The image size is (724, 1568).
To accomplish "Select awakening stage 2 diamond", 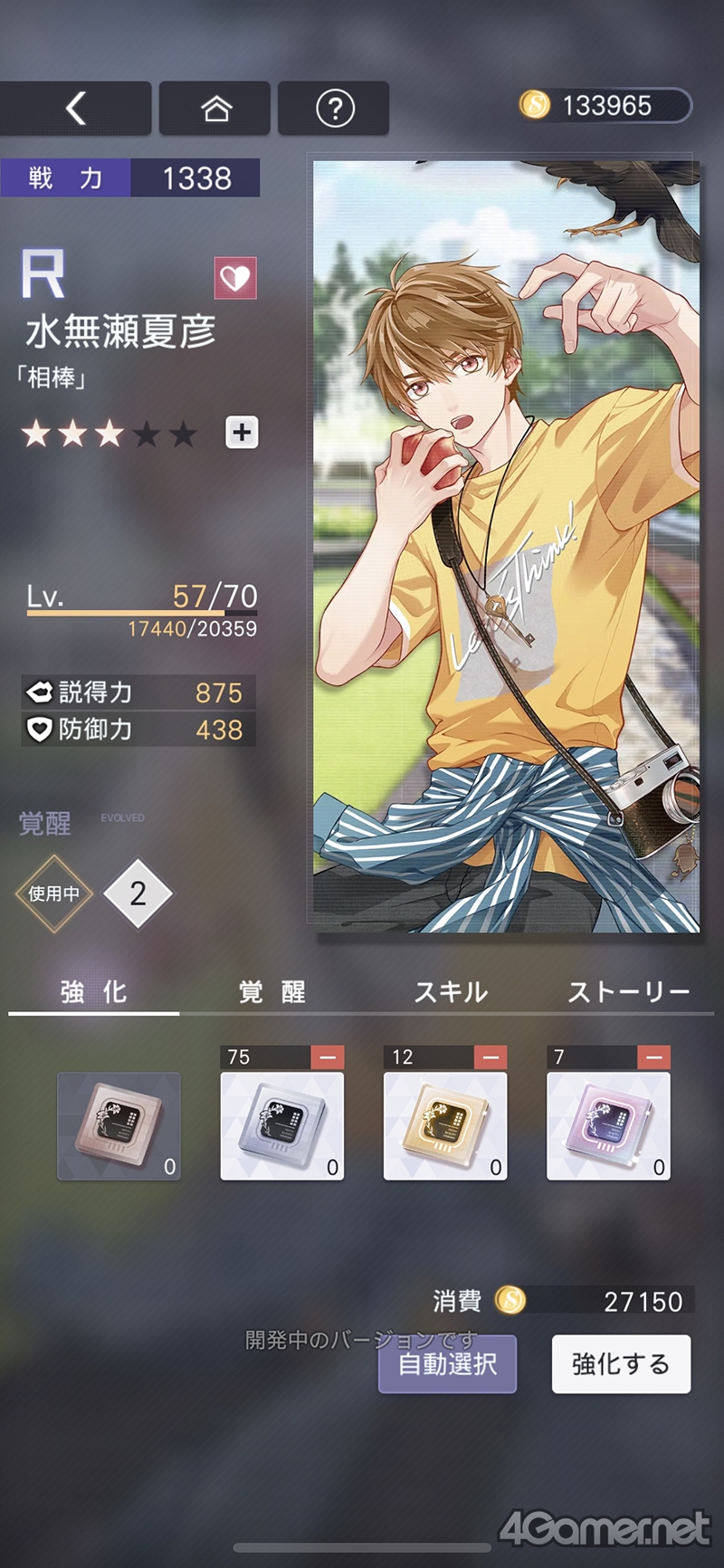I will coord(138,894).
